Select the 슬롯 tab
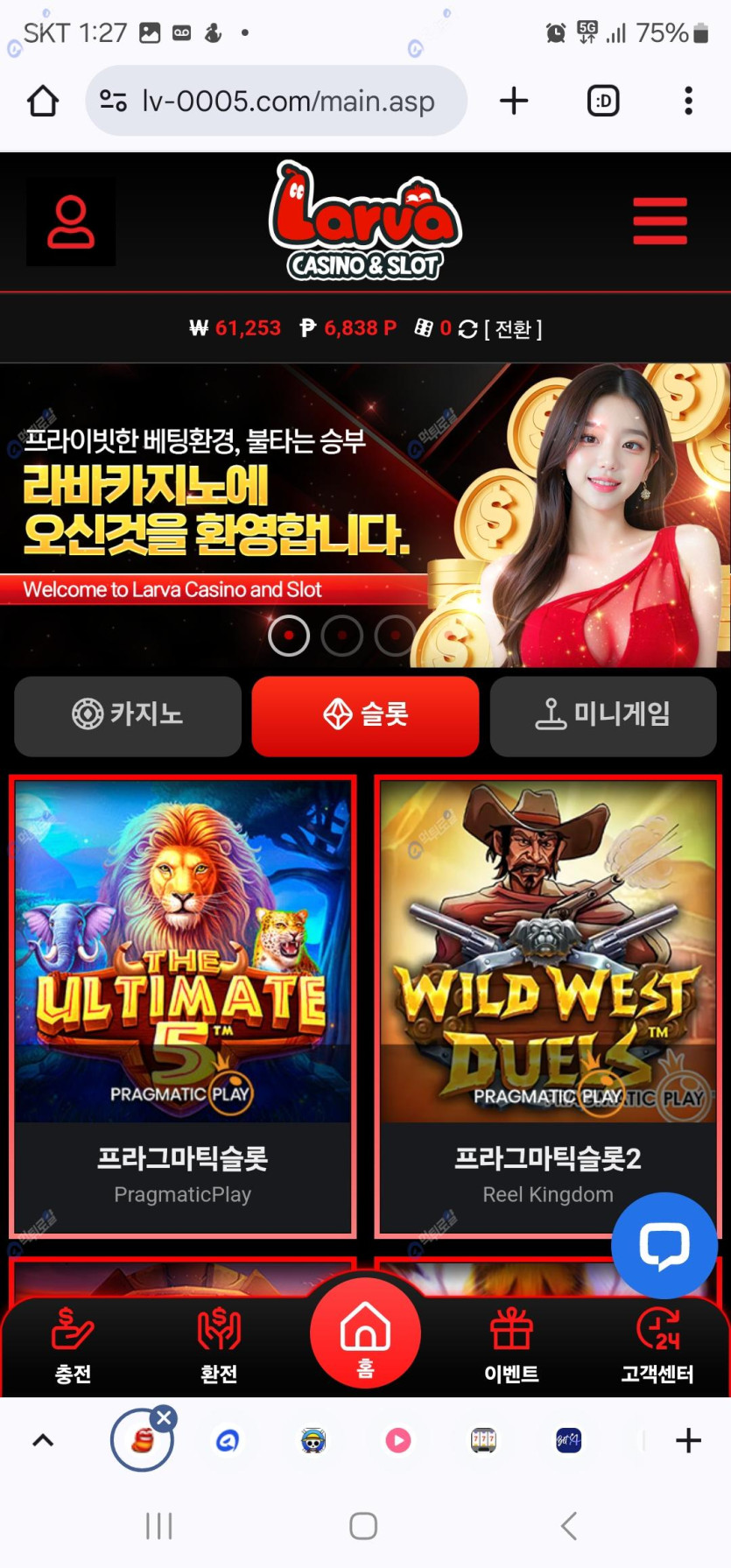The width and height of the screenshot is (731, 1568). (365, 715)
